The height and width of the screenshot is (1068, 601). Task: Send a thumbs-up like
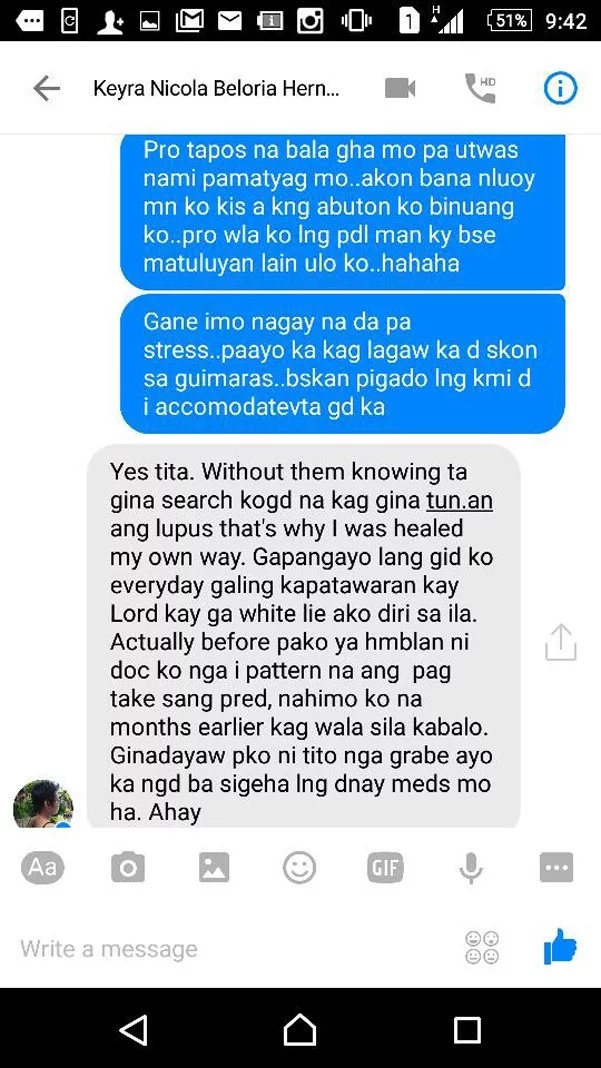[560, 946]
